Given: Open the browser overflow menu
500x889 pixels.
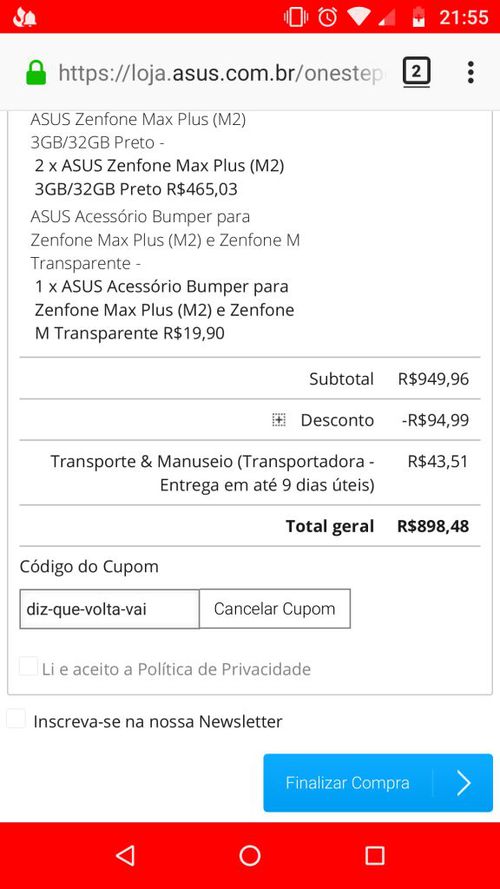Looking at the screenshot, I should click(470, 73).
